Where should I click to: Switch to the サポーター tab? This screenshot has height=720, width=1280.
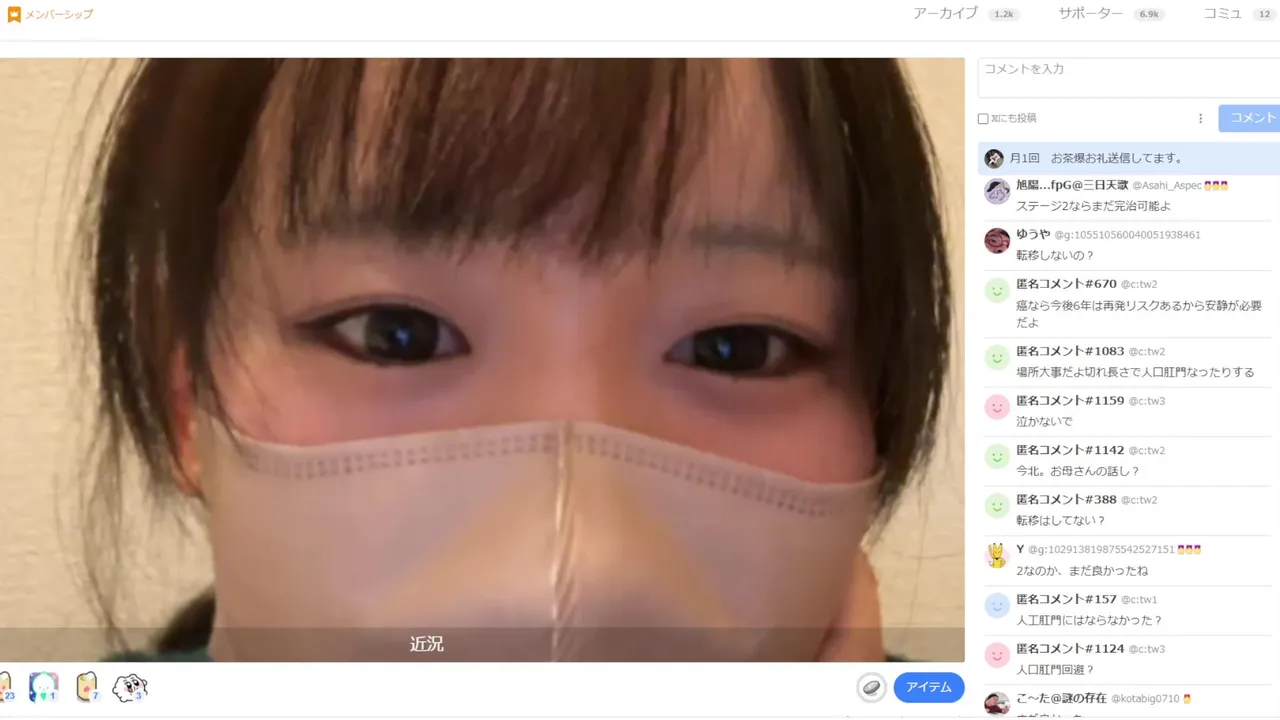click(x=1090, y=14)
